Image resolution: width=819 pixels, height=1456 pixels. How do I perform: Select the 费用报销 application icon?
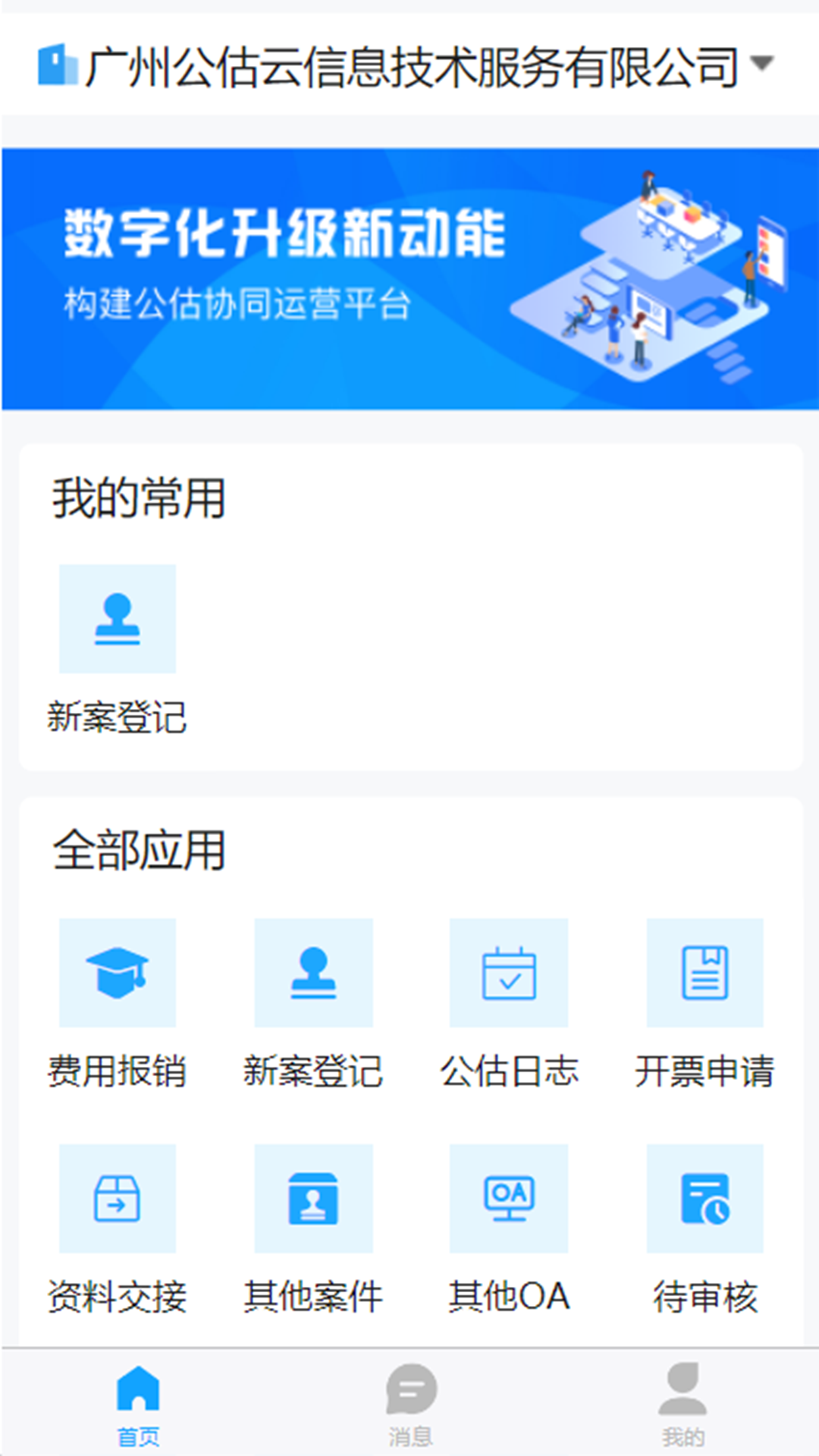(x=117, y=973)
